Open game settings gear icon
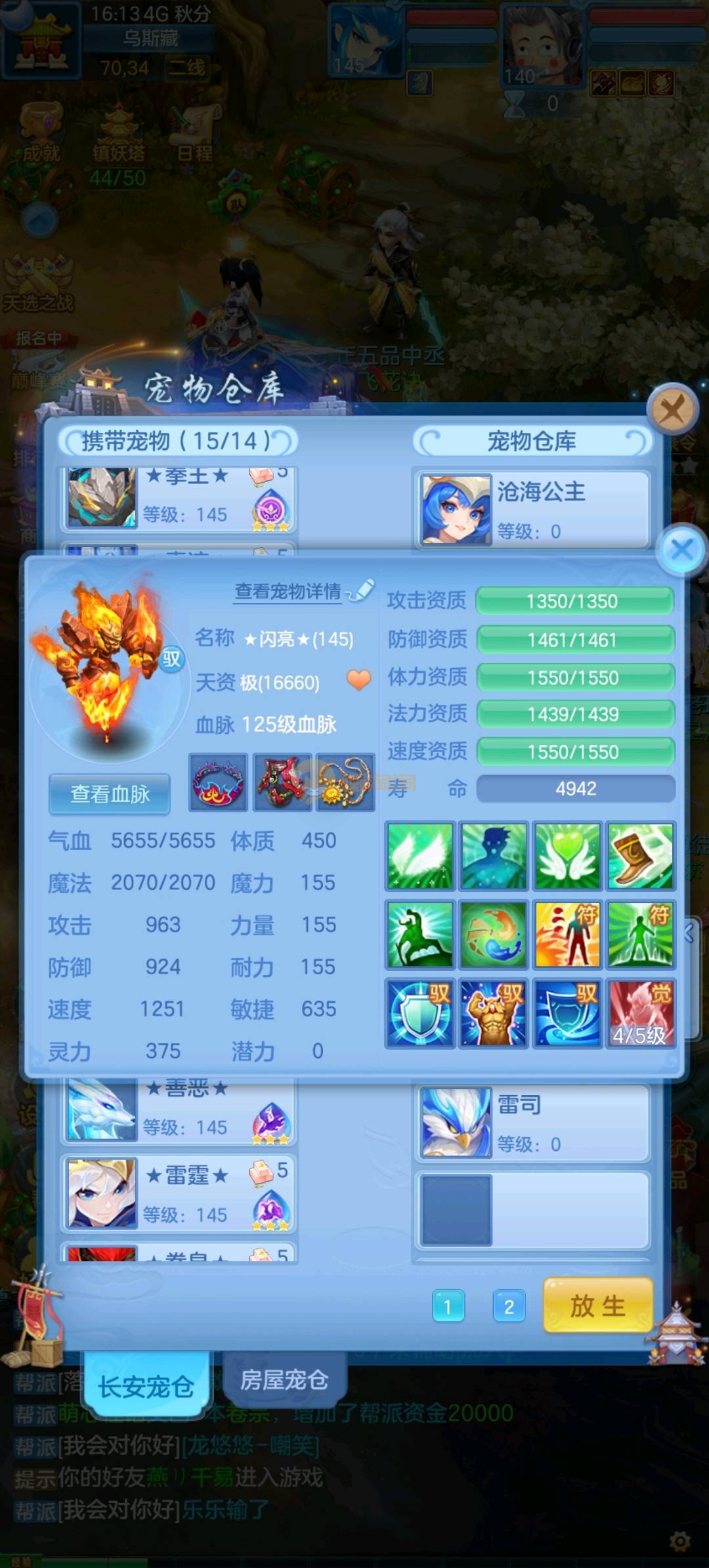This screenshot has width=709, height=1568. coord(679,1541)
